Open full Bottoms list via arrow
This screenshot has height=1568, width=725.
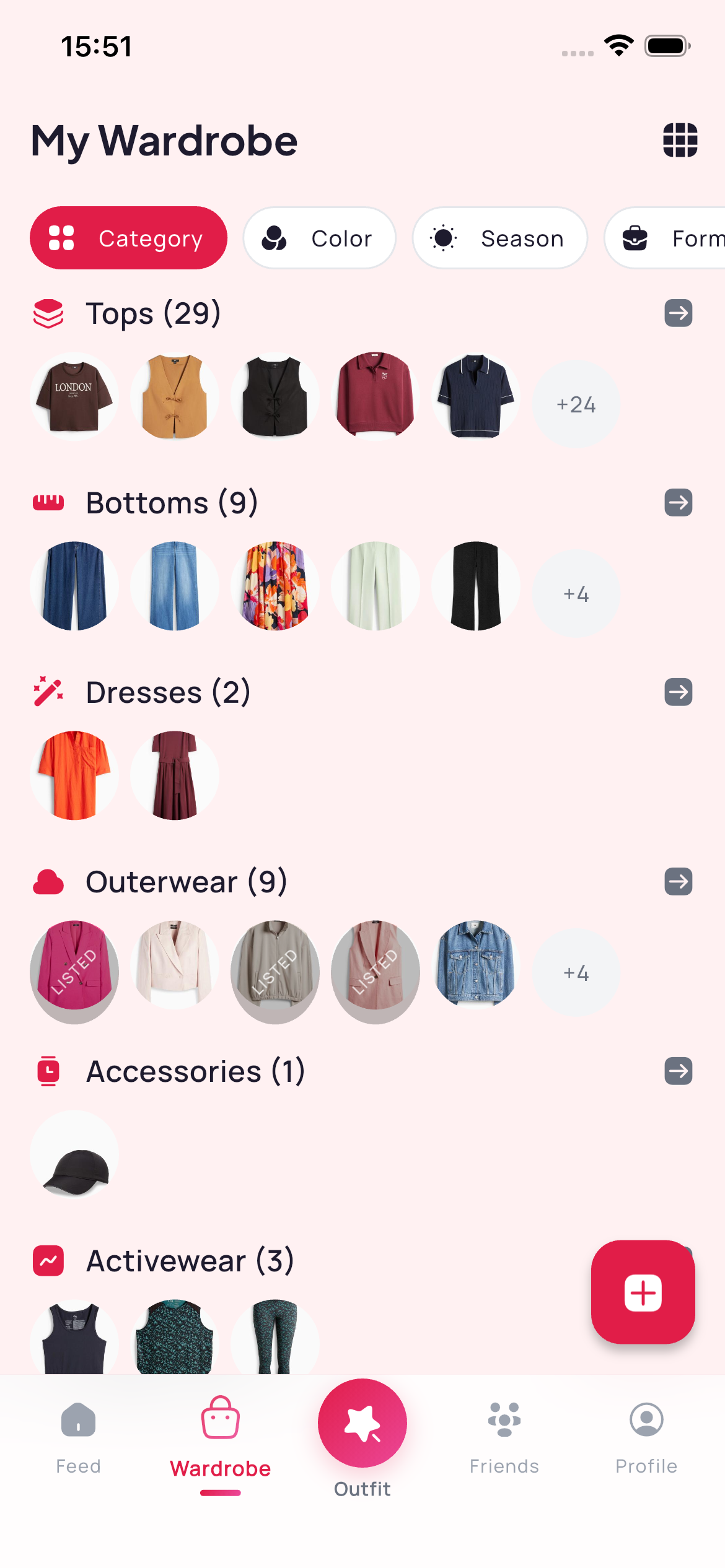coord(678,502)
